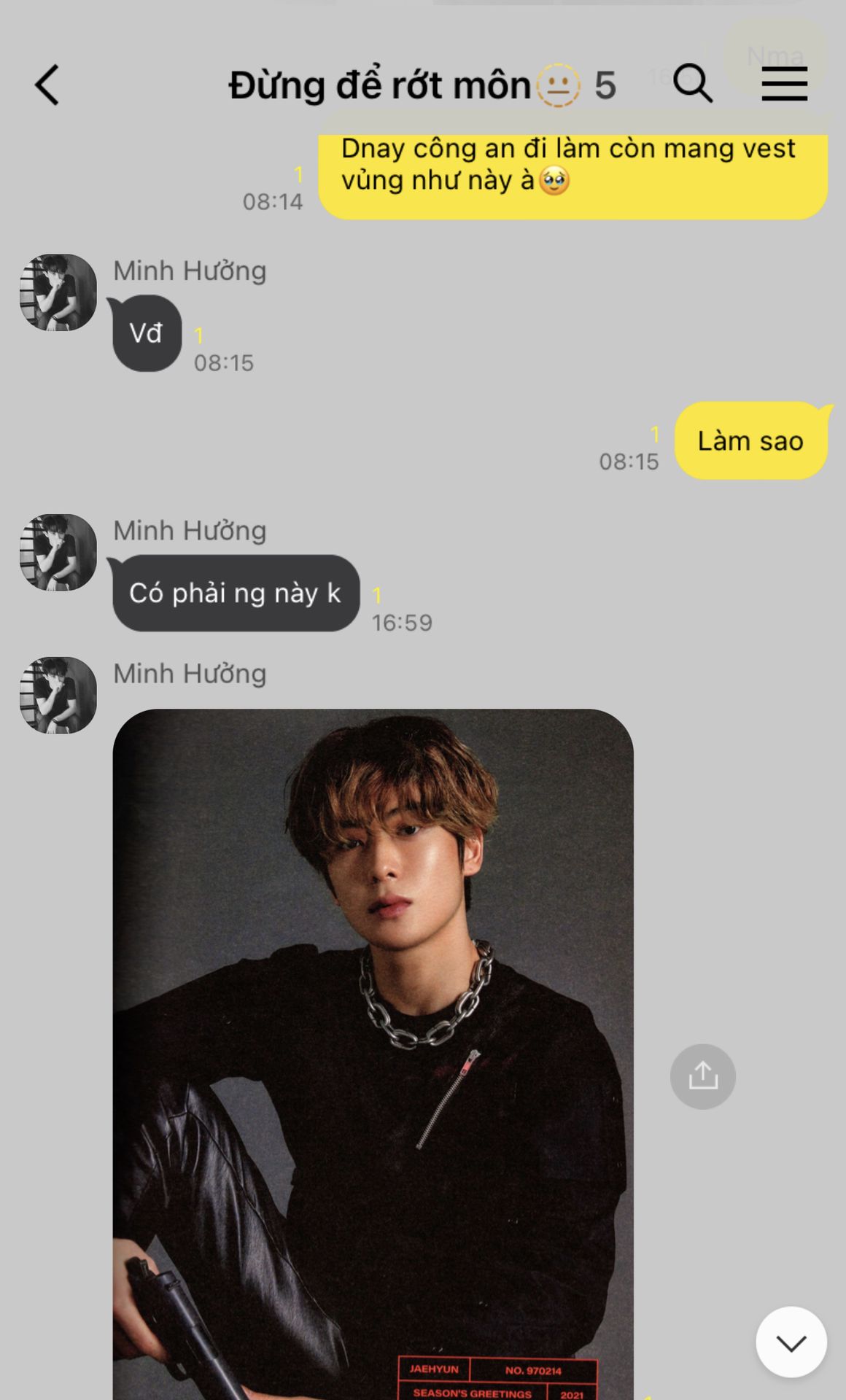
Task: Open the photo Minh Hưởng sent
Action: click(373, 1054)
